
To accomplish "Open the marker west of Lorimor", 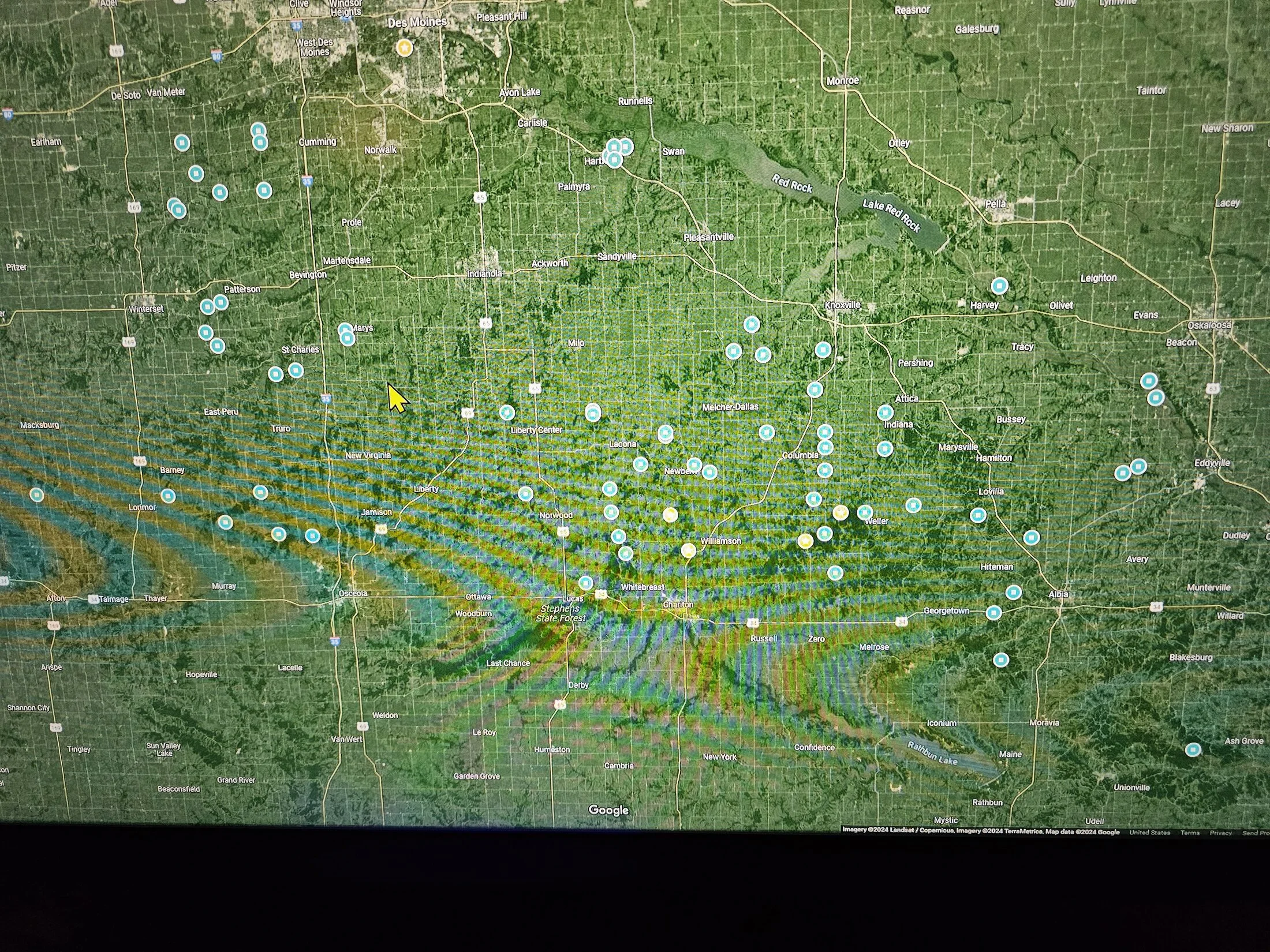I will pyautogui.click(x=37, y=495).
